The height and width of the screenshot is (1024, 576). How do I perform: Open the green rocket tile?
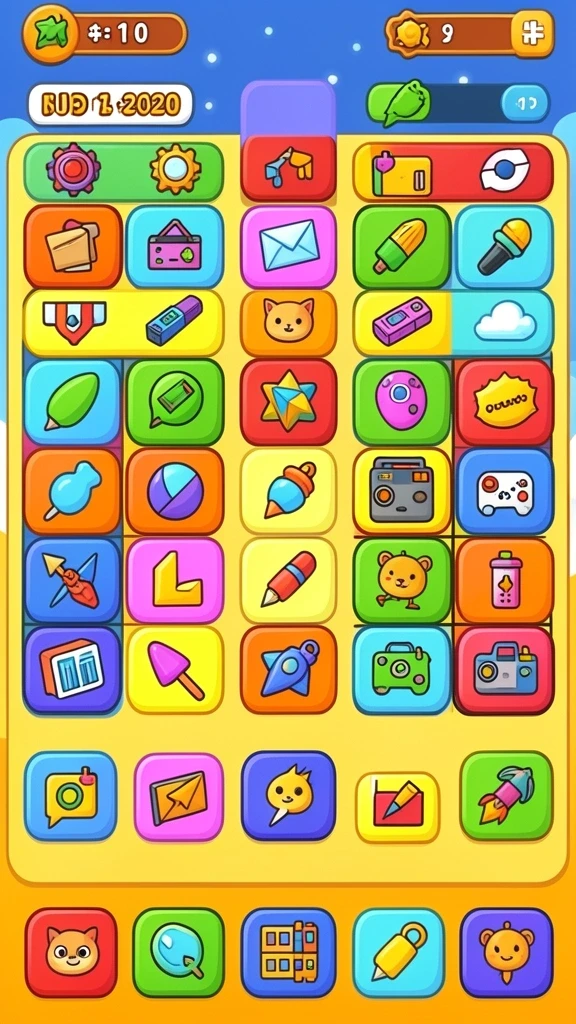[506, 795]
